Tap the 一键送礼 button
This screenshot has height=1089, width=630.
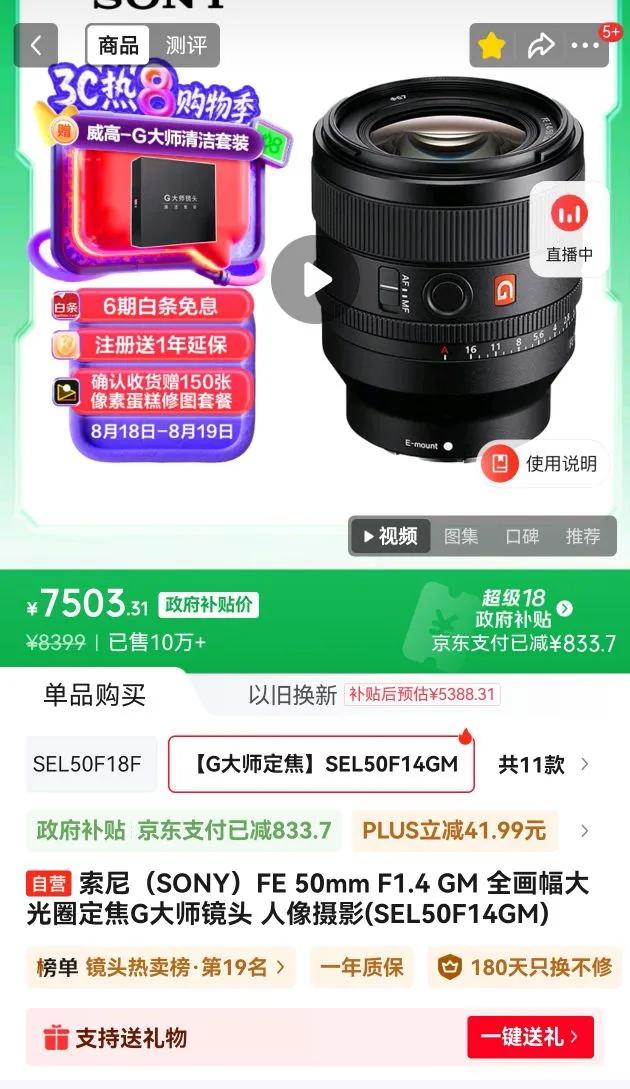pyautogui.click(x=531, y=1037)
